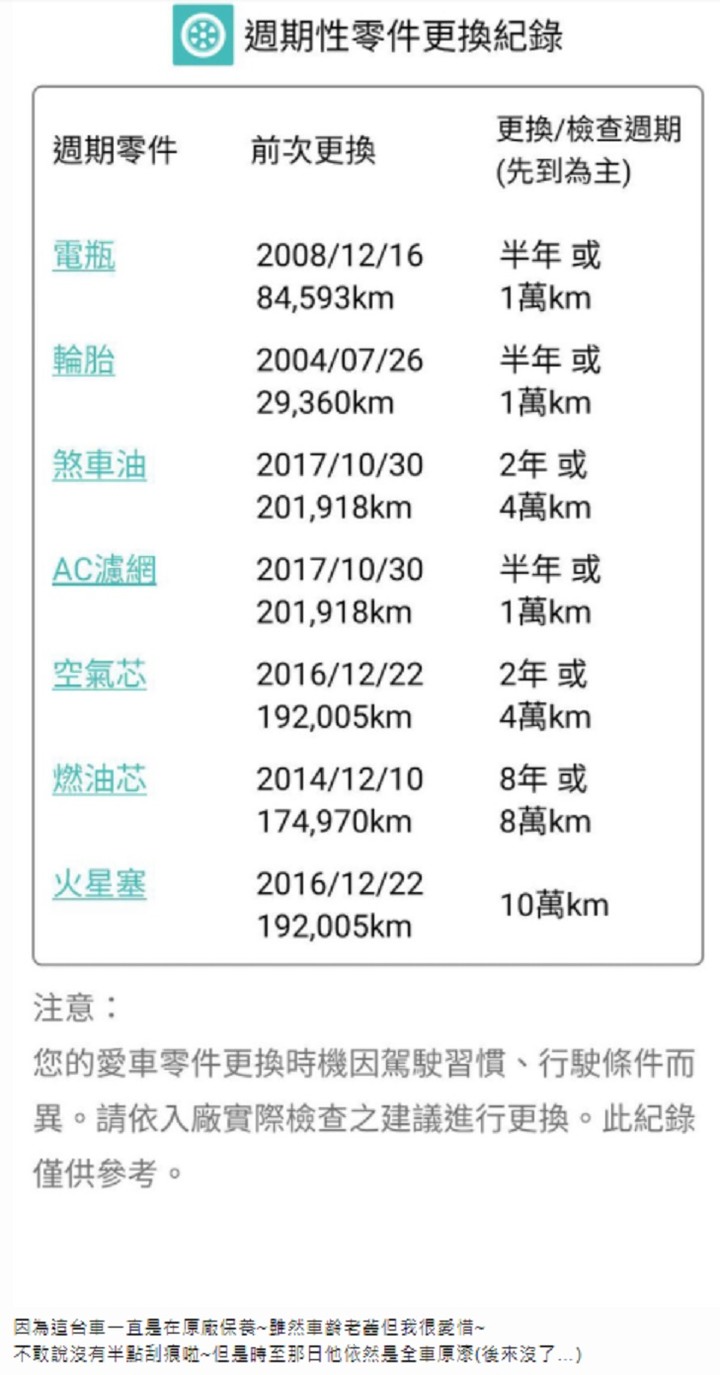Open the 輪胎 replacement link
720x1375 pixels.
[x=84, y=361]
